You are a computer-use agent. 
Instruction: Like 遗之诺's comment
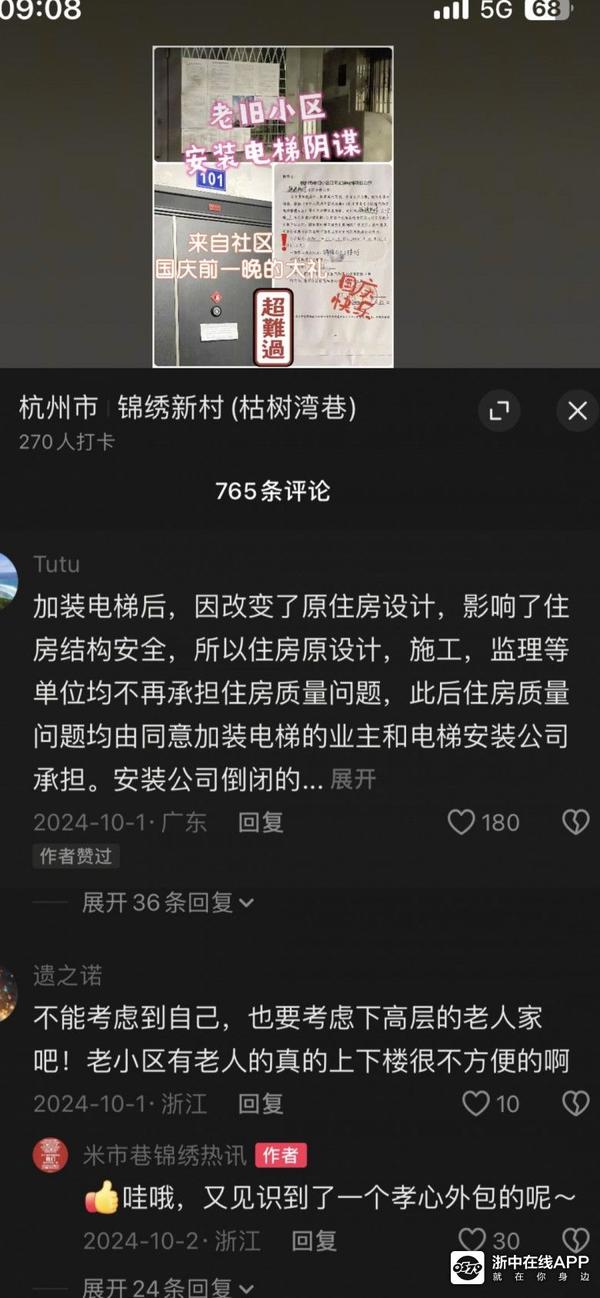(476, 1103)
